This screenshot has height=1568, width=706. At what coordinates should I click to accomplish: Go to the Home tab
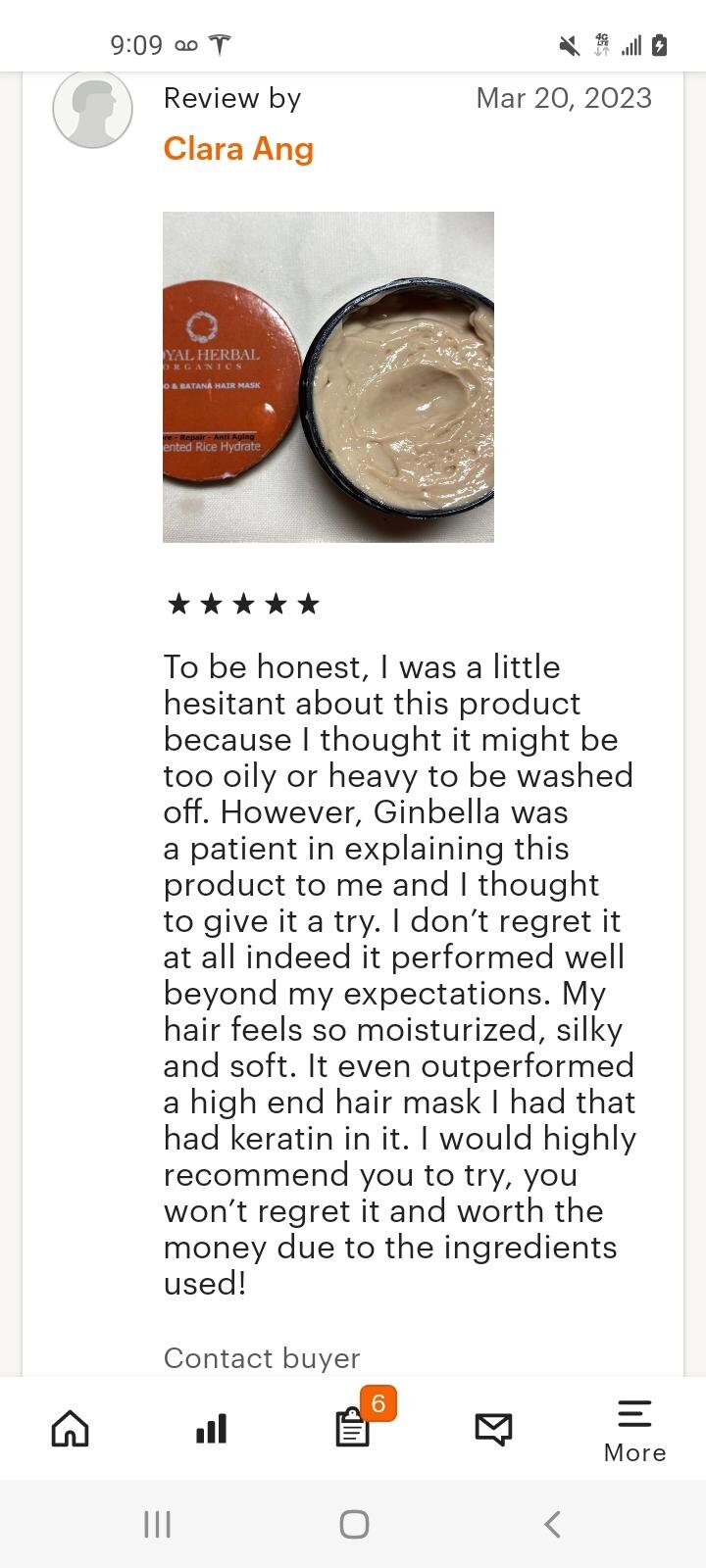70,1428
